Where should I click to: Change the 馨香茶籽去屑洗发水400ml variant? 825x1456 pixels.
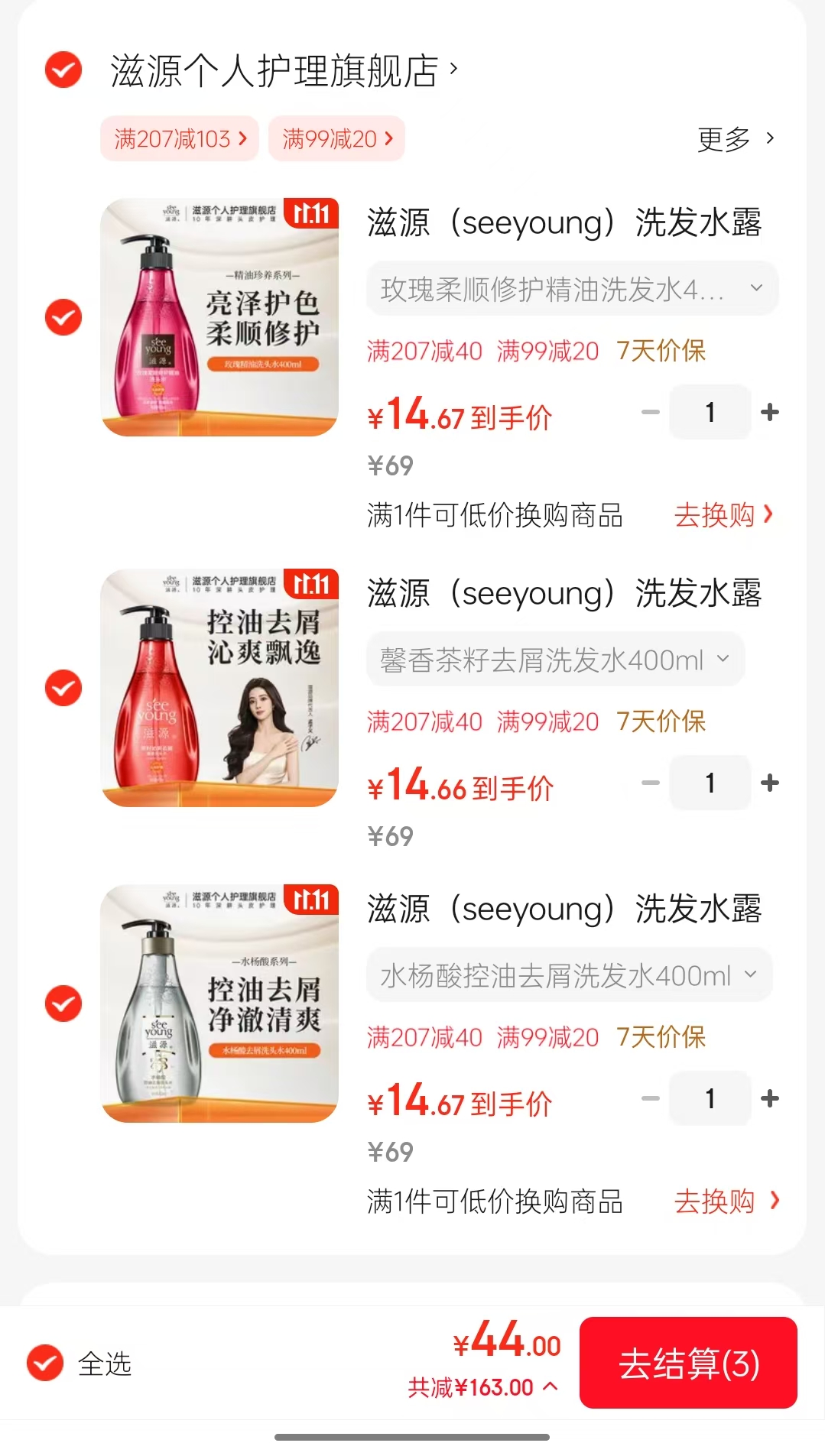pyautogui.click(x=555, y=660)
